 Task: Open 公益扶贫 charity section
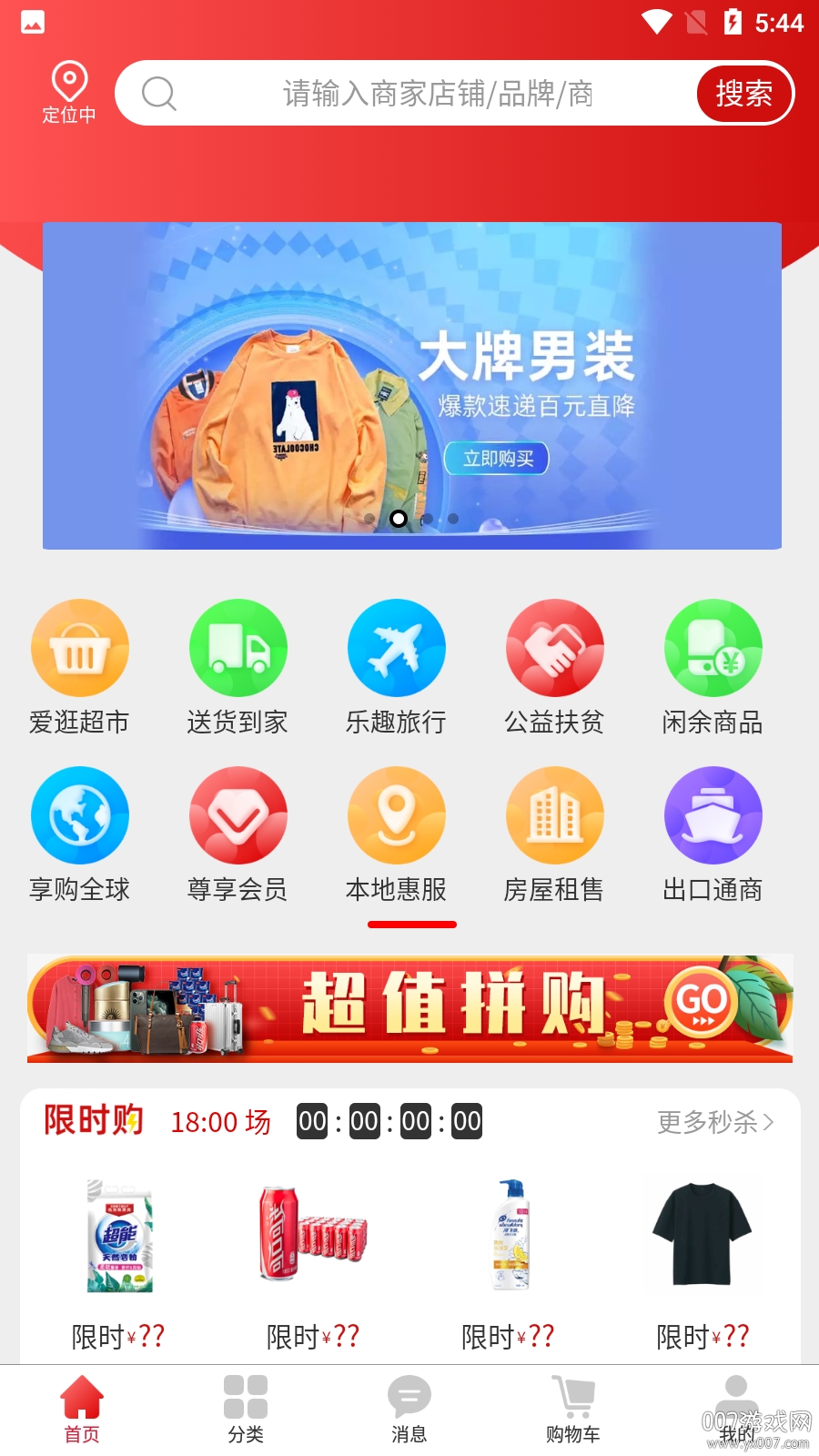(554, 667)
